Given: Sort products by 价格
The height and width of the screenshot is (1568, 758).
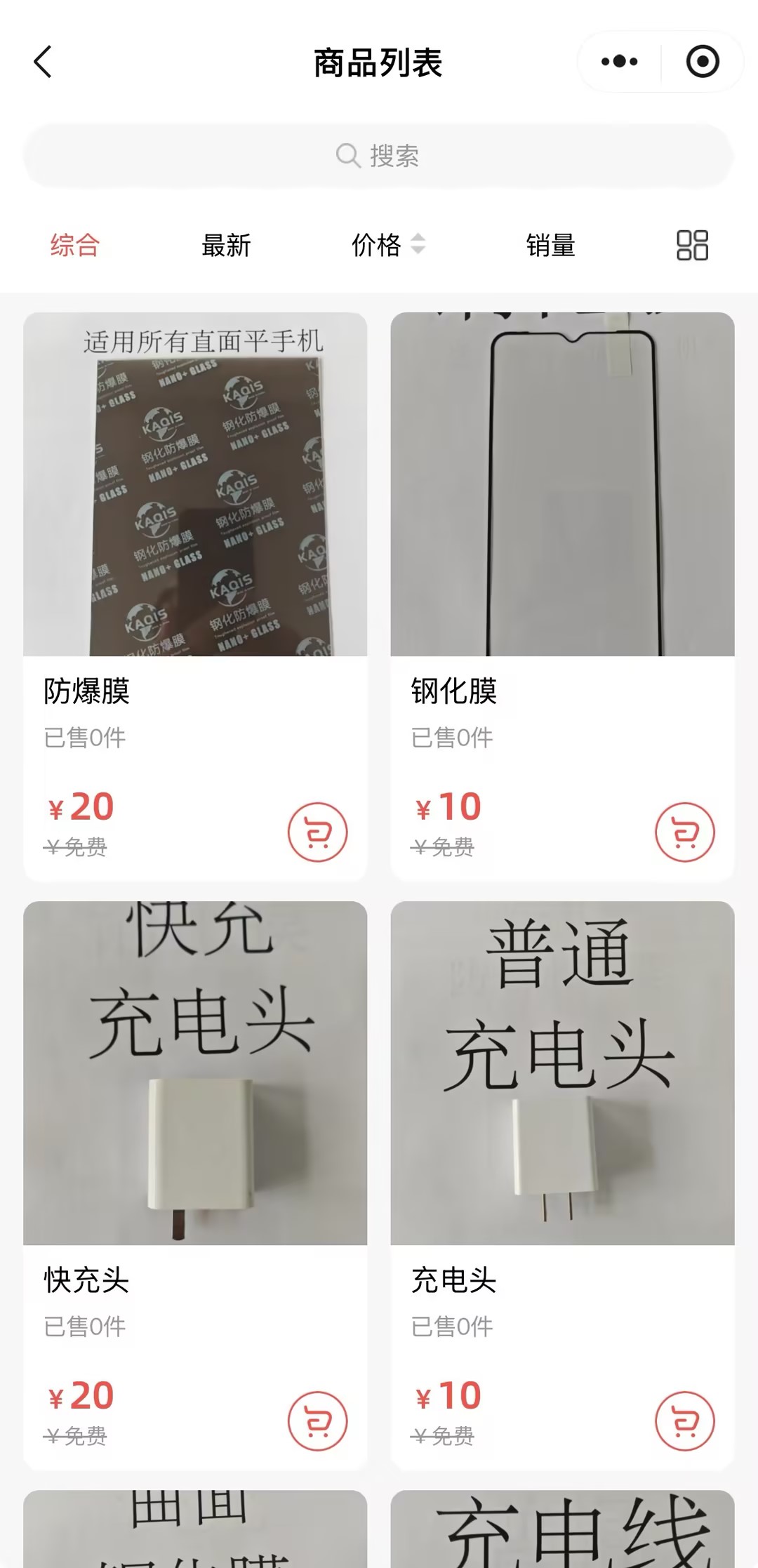Looking at the screenshot, I should pos(387,245).
